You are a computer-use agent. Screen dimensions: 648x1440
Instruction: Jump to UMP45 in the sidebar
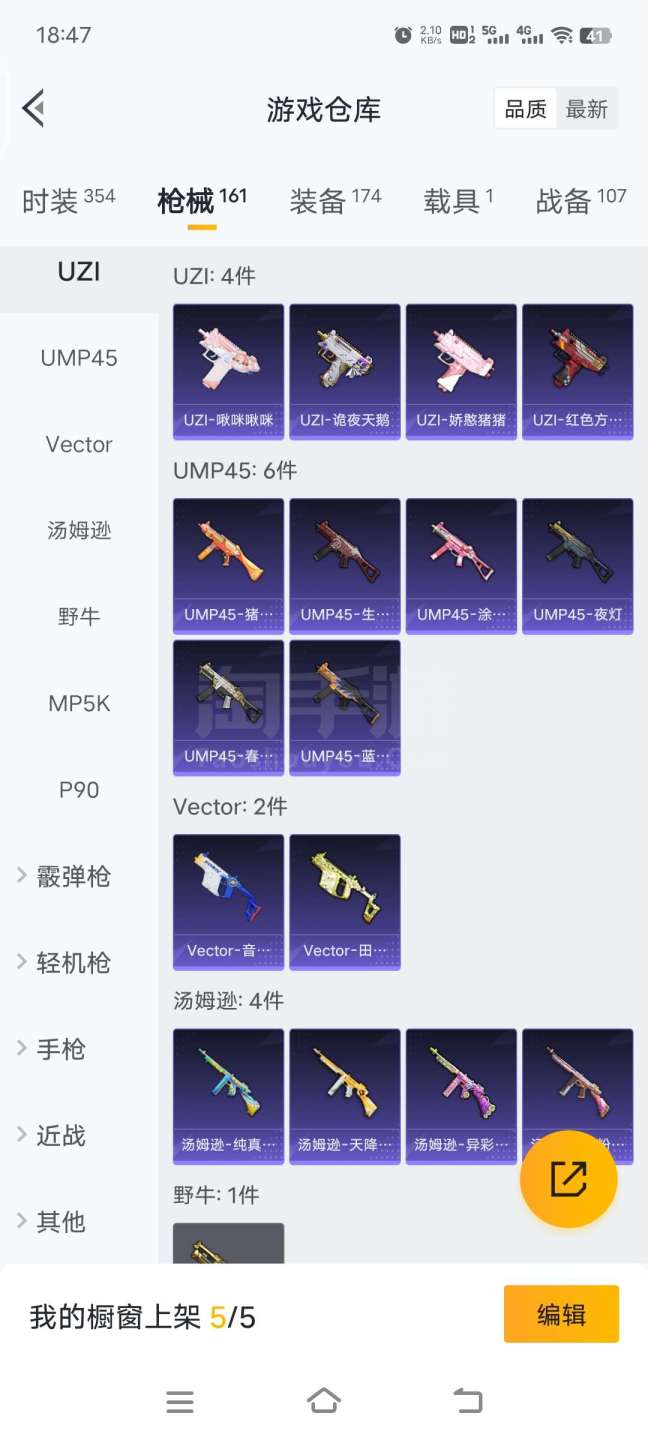(79, 358)
